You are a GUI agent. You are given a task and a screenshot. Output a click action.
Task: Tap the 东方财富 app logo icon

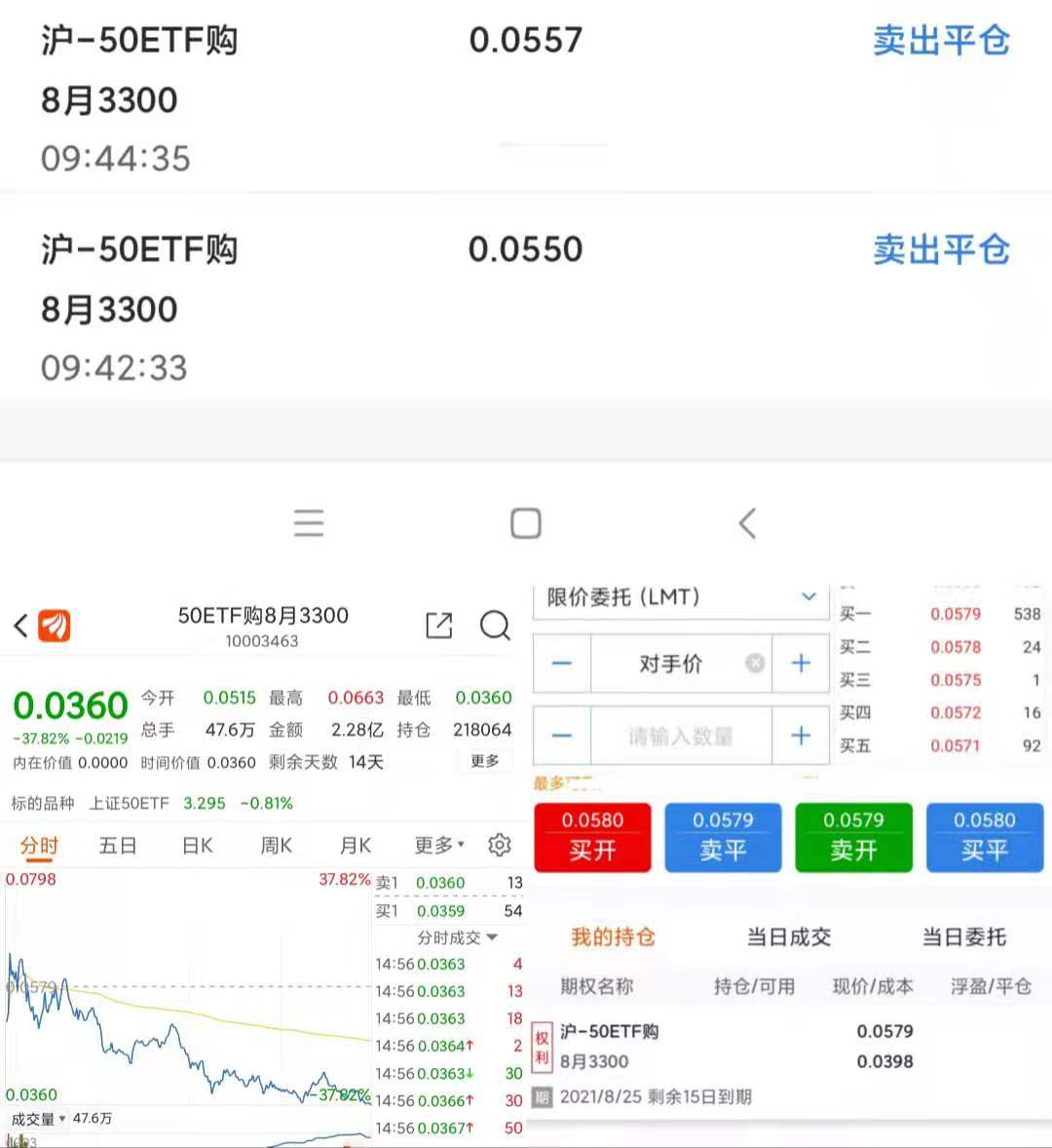(56, 626)
